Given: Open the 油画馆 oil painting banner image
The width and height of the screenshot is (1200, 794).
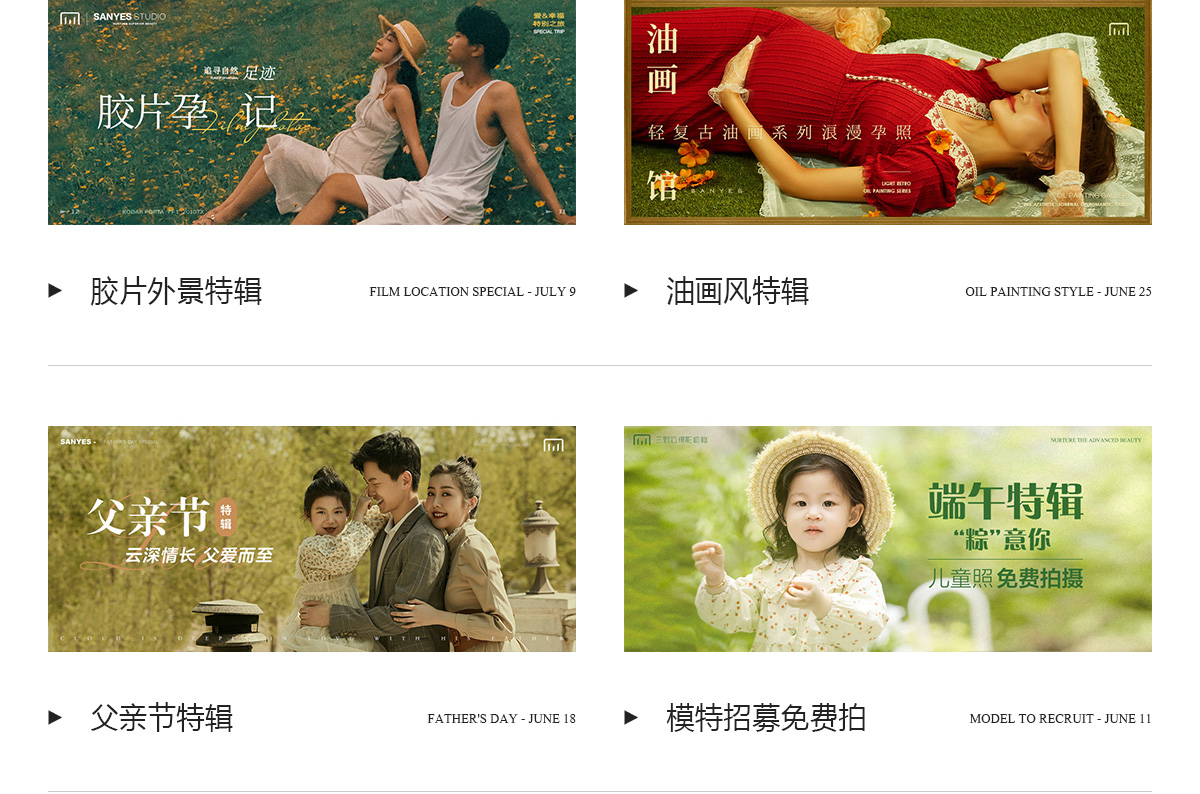Looking at the screenshot, I should (888, 112).
